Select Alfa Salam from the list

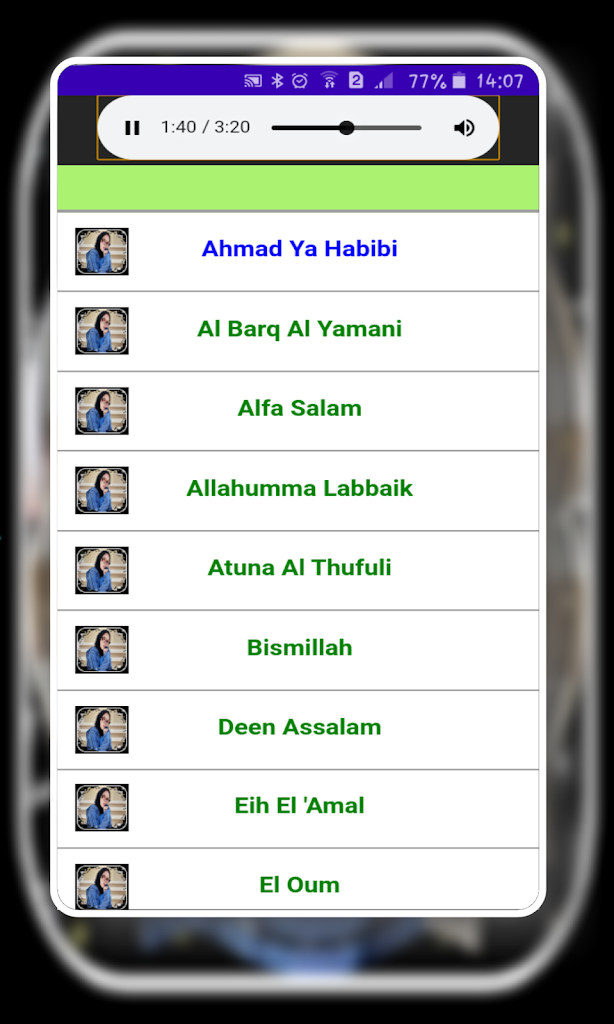[x=298, y=411]
